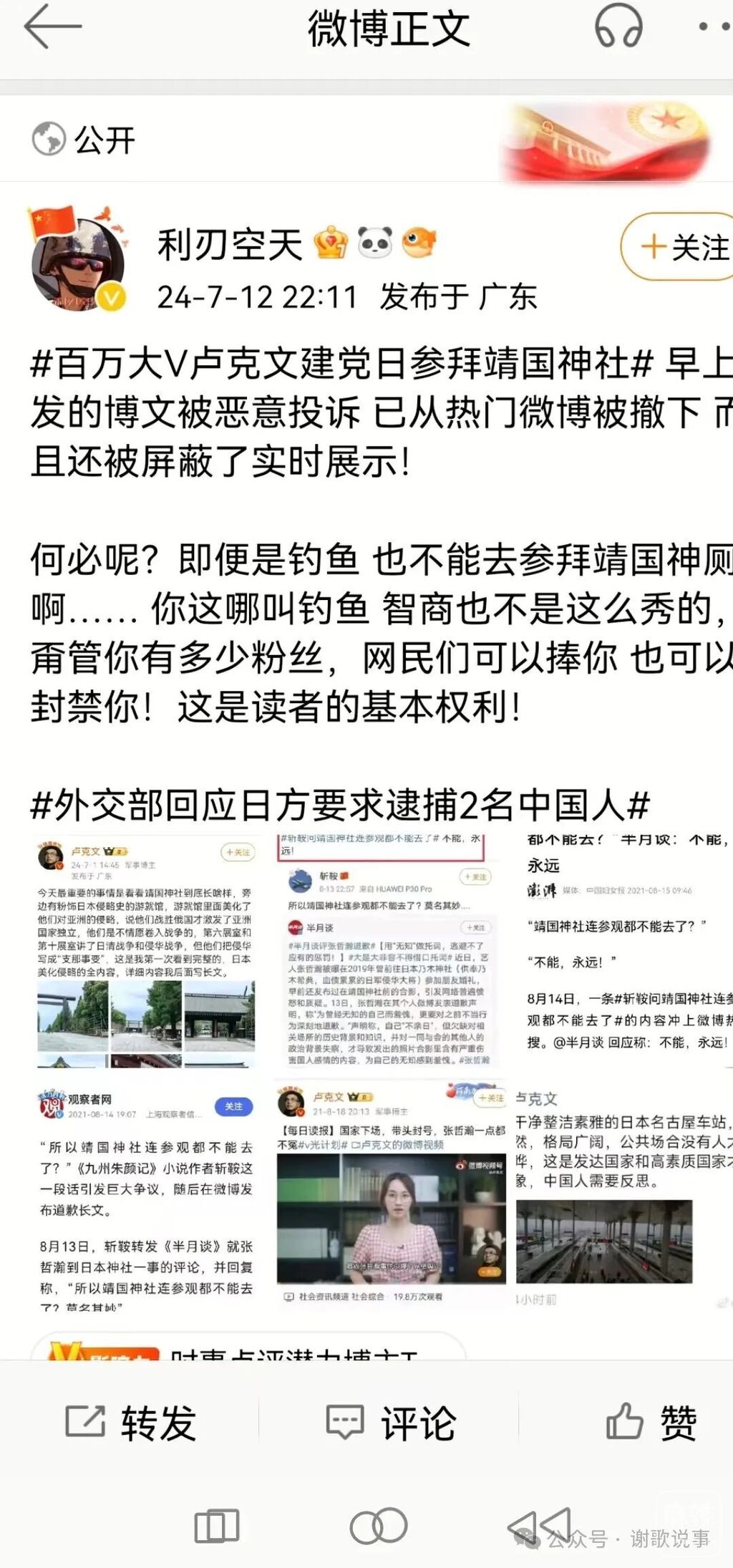Open comments with 评论
Image resolution: width=733 pixels, height=1568 pixels.
click(390, 1423)
